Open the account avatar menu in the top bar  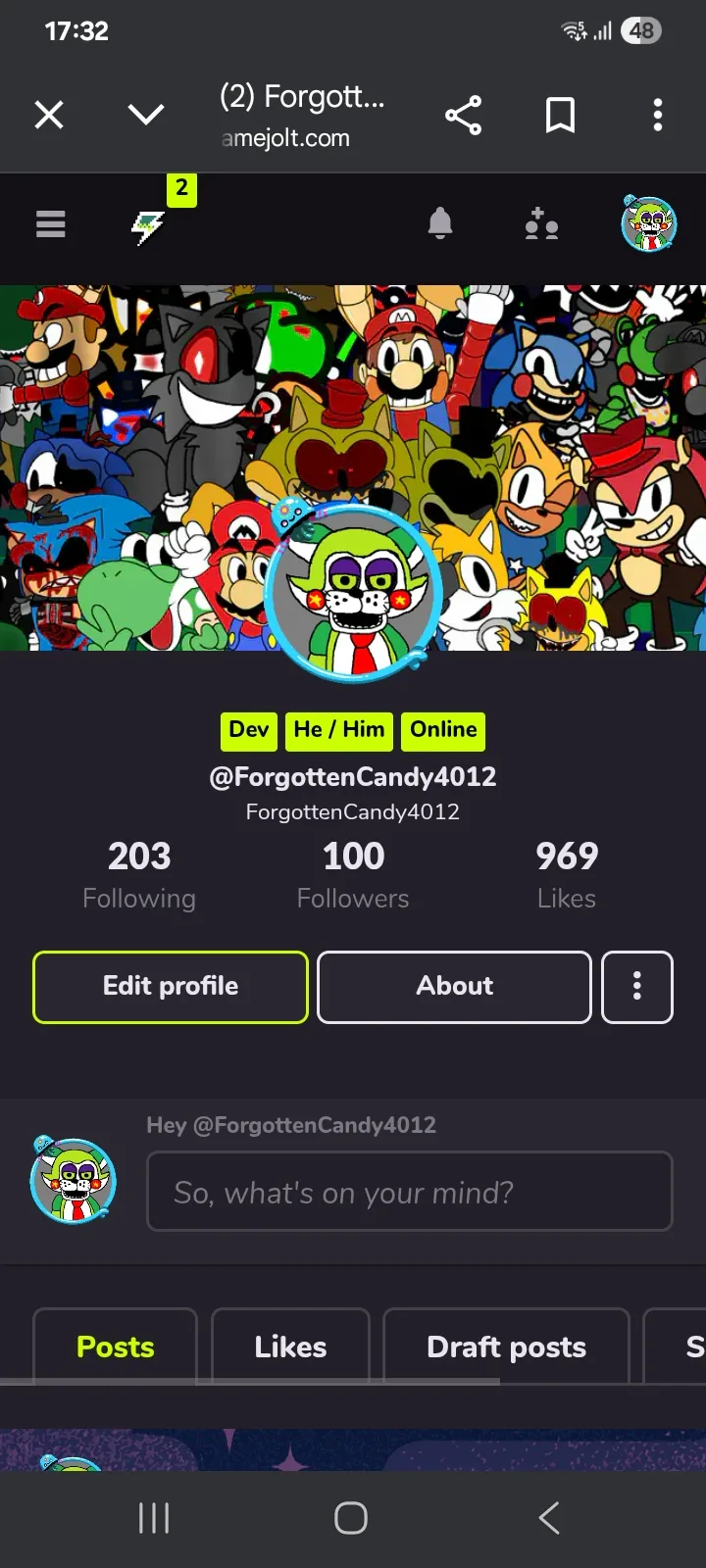[649, 224]
